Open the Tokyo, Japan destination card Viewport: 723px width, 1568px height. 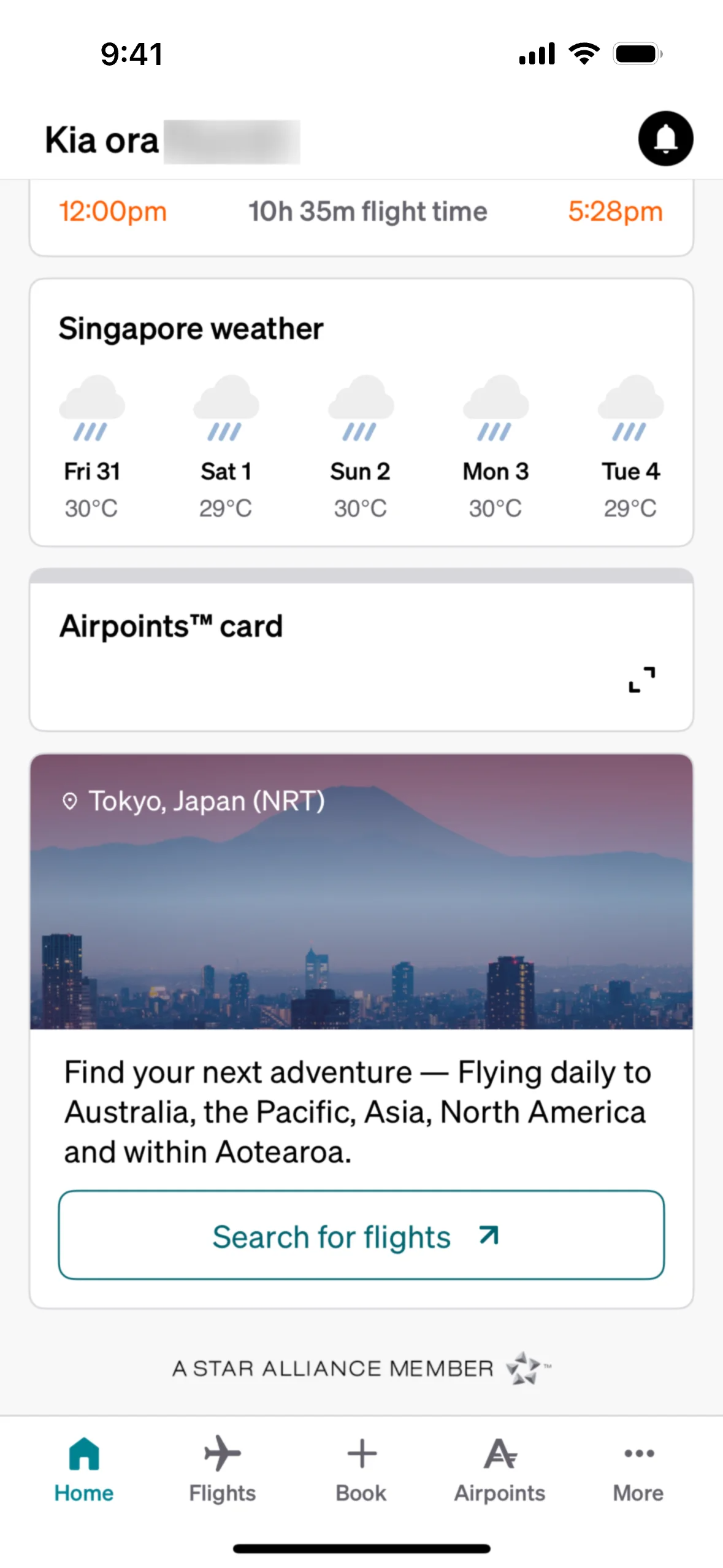pos(361,891)
